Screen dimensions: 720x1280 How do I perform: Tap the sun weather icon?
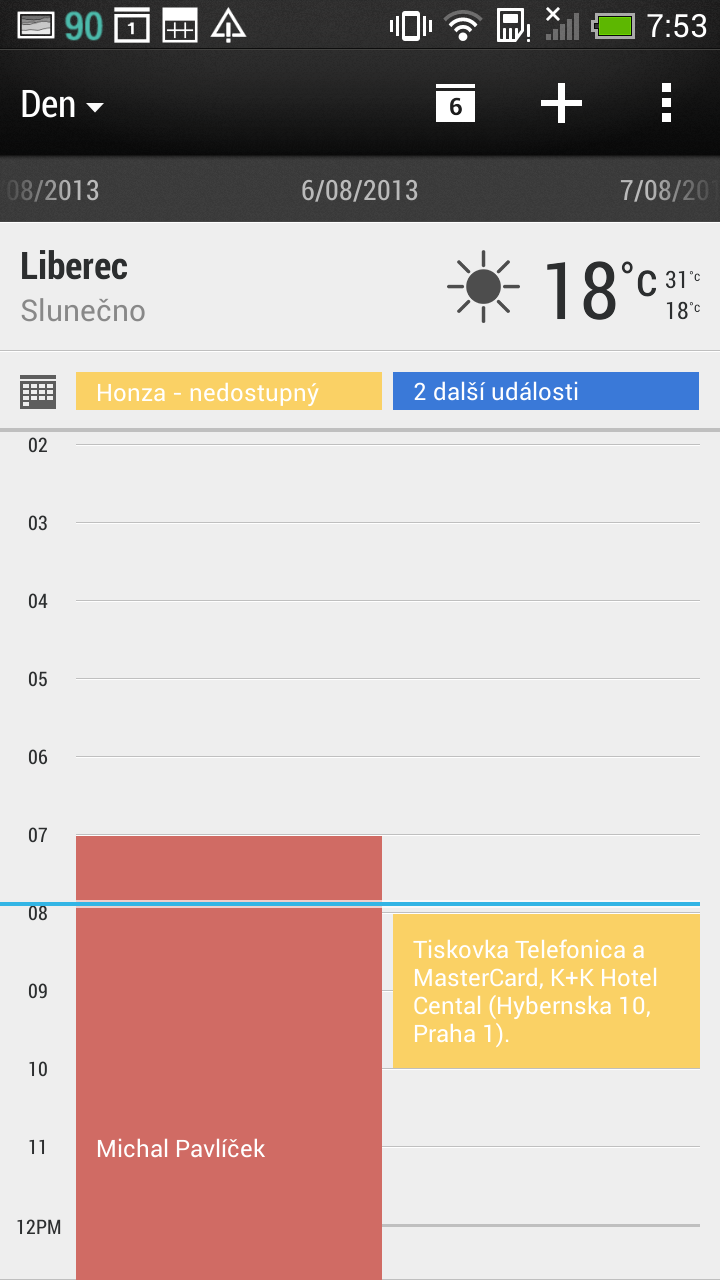click(483, 286)
